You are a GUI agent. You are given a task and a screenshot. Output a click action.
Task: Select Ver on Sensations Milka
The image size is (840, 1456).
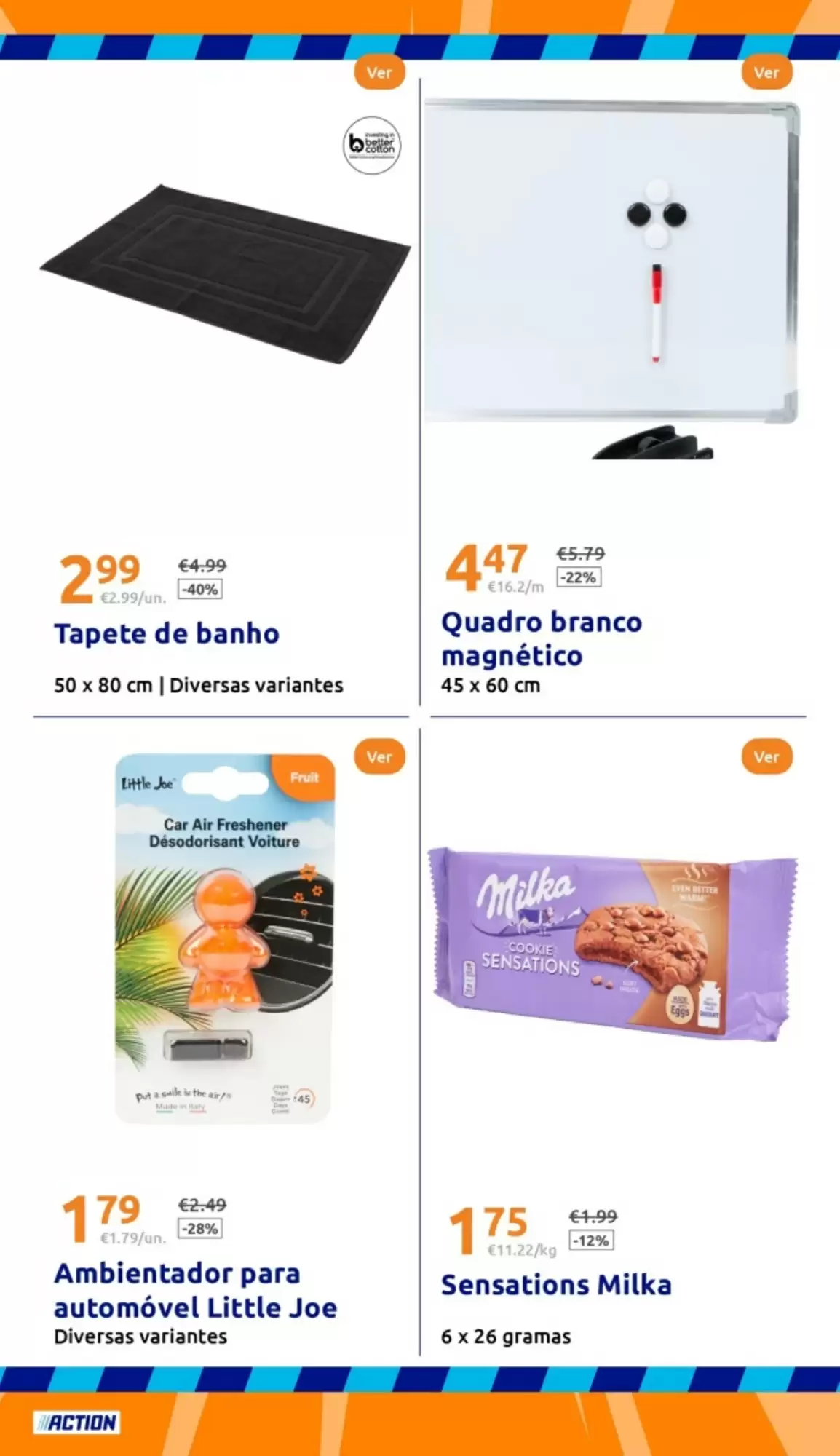point(766,757)
